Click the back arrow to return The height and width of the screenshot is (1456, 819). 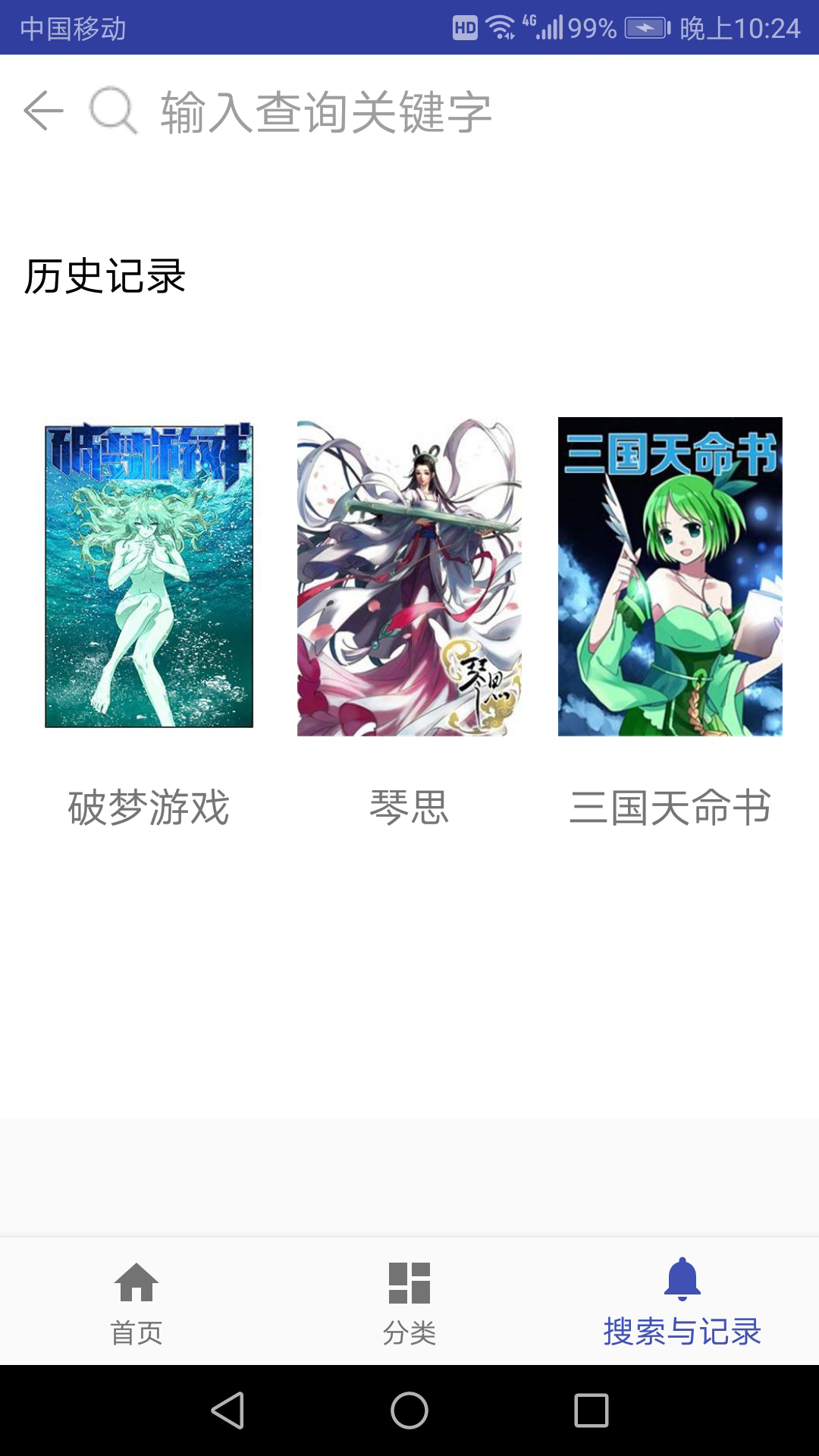(x=43, y=111)
